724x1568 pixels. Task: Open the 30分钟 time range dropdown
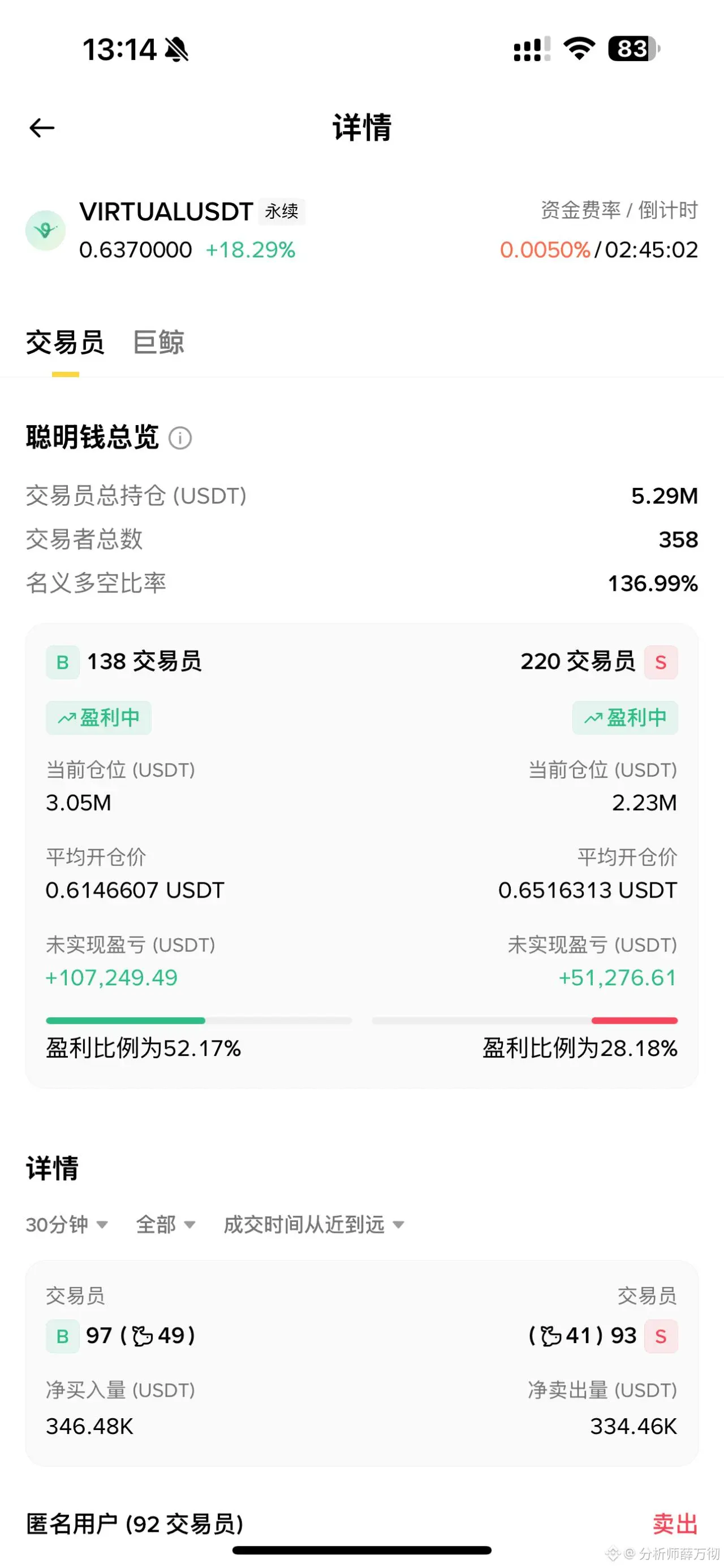(x=67, y=1224)
